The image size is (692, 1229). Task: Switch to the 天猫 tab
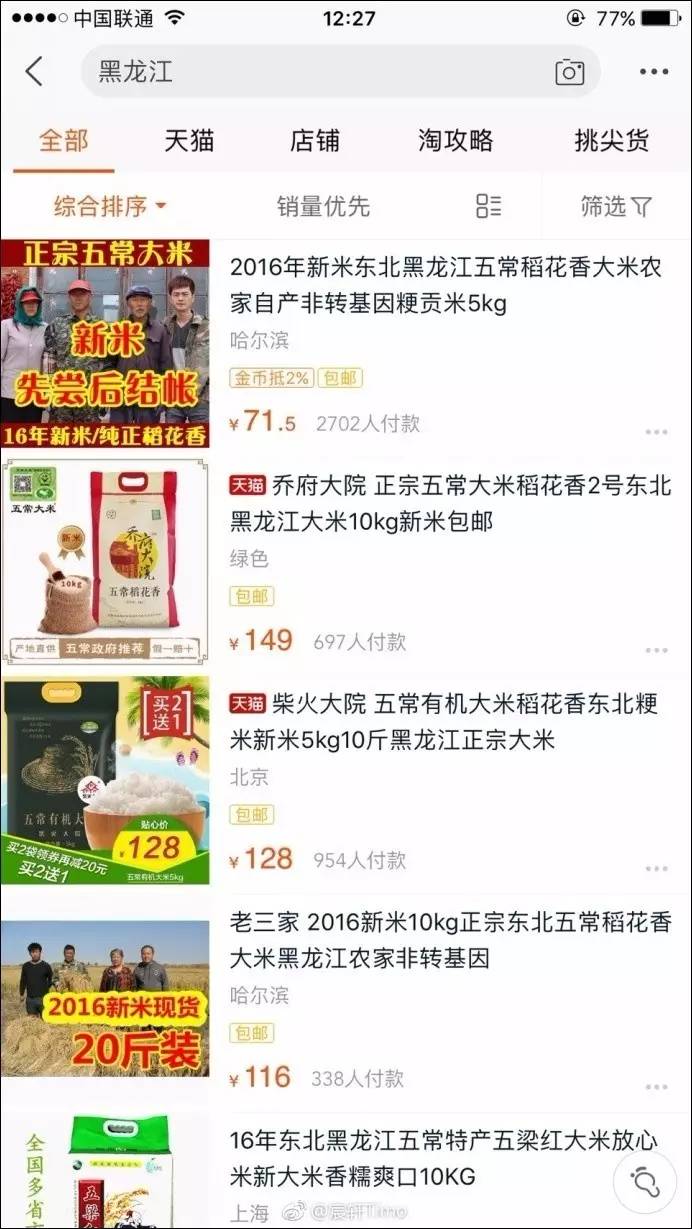189,140
